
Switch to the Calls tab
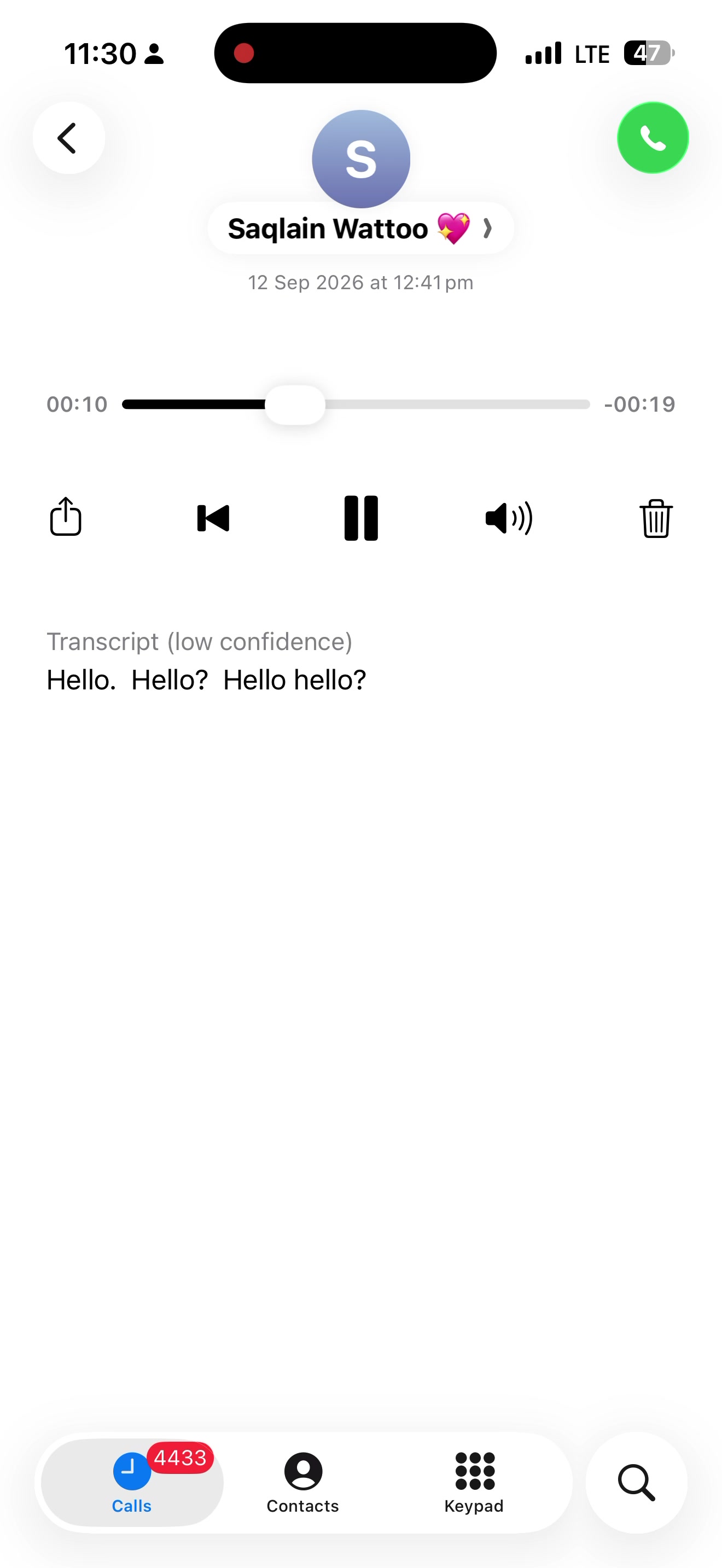(132, 1482)
